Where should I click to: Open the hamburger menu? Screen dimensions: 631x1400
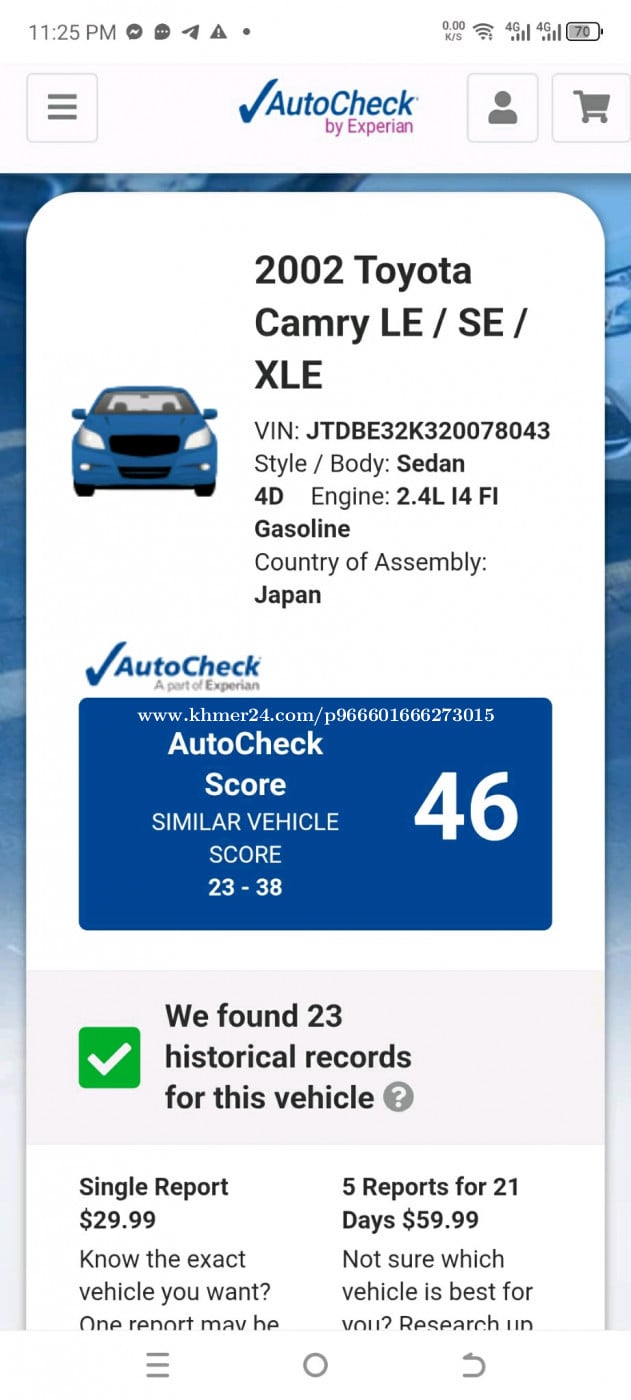pos(62,108)
